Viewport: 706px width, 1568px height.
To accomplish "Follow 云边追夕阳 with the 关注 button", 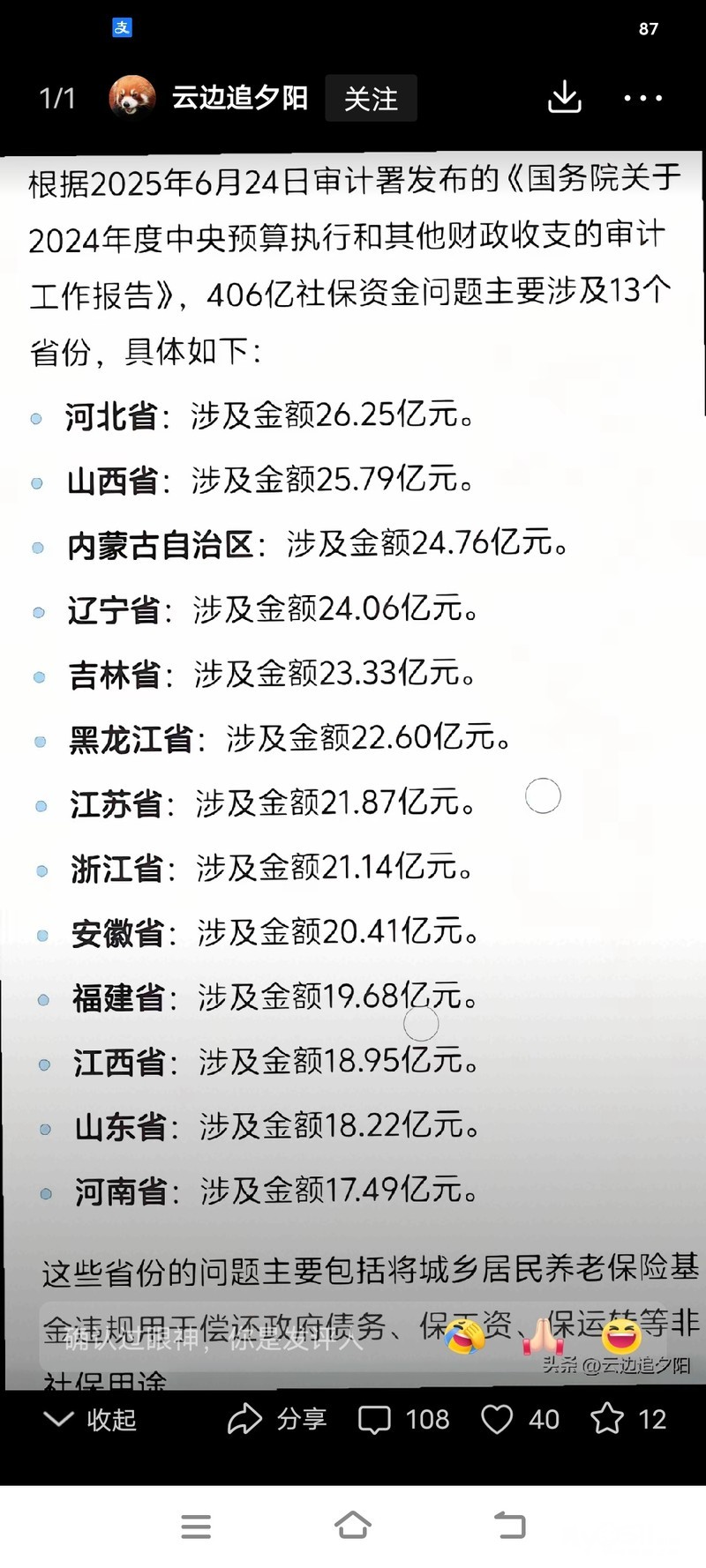I will [371, 98].
